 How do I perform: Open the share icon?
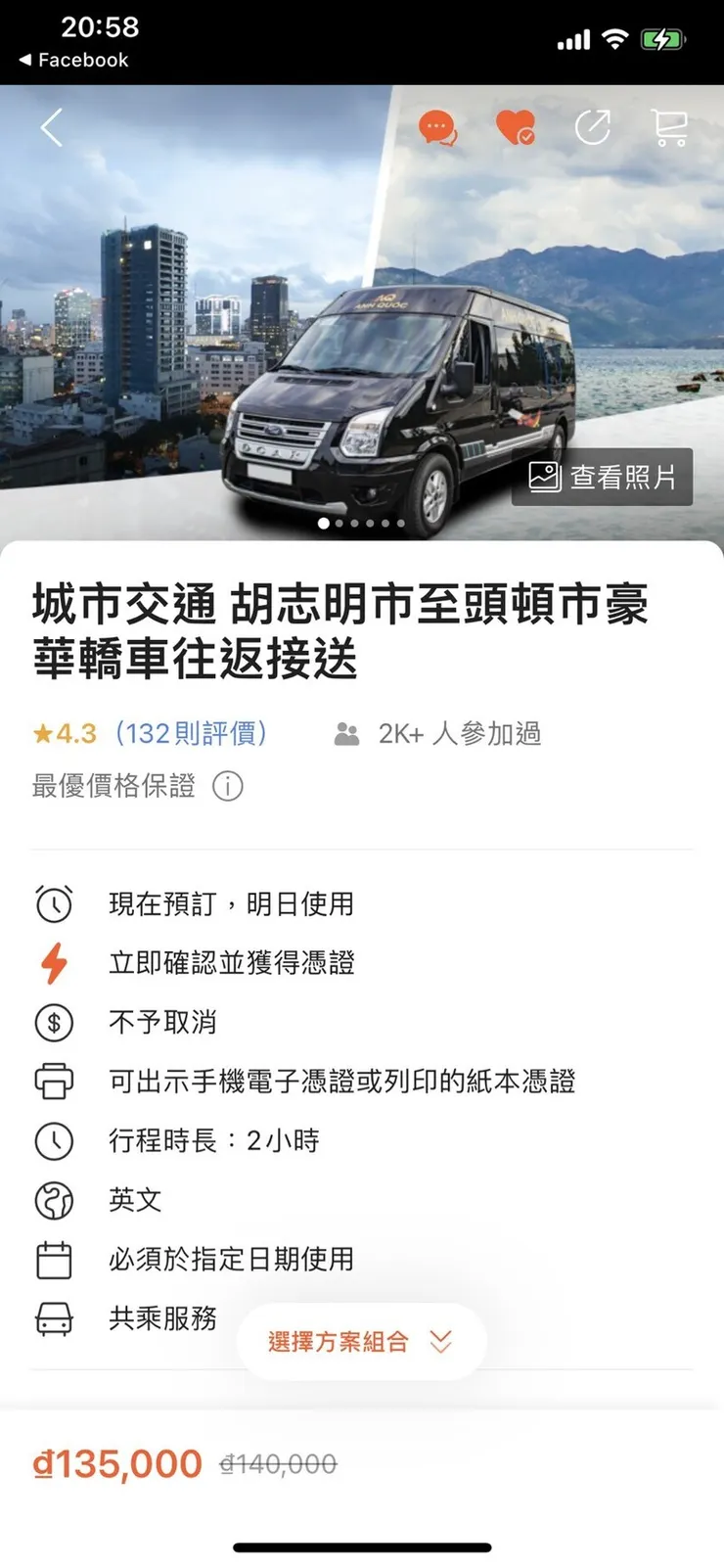[592, 127]
